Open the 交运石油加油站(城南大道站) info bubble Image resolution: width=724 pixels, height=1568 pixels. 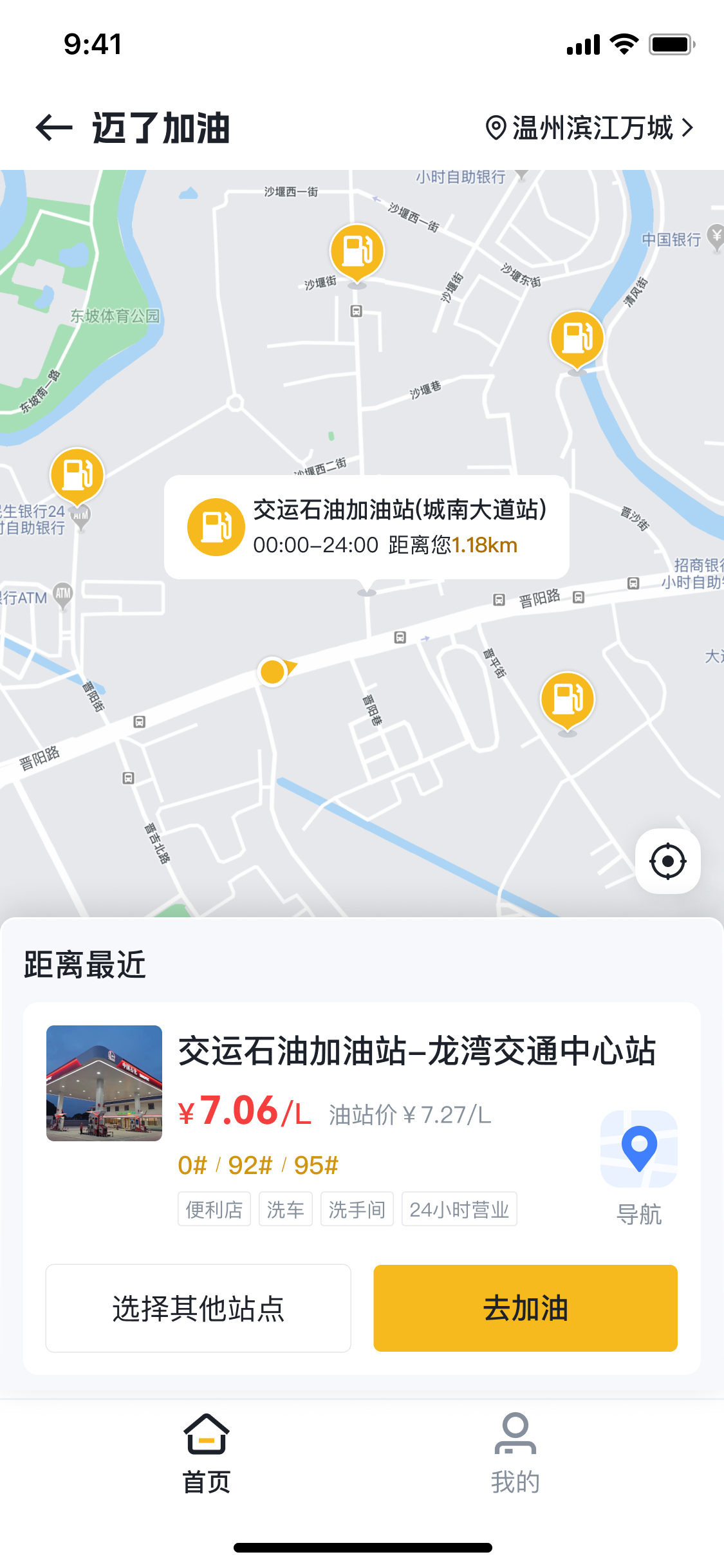(367, 527)
